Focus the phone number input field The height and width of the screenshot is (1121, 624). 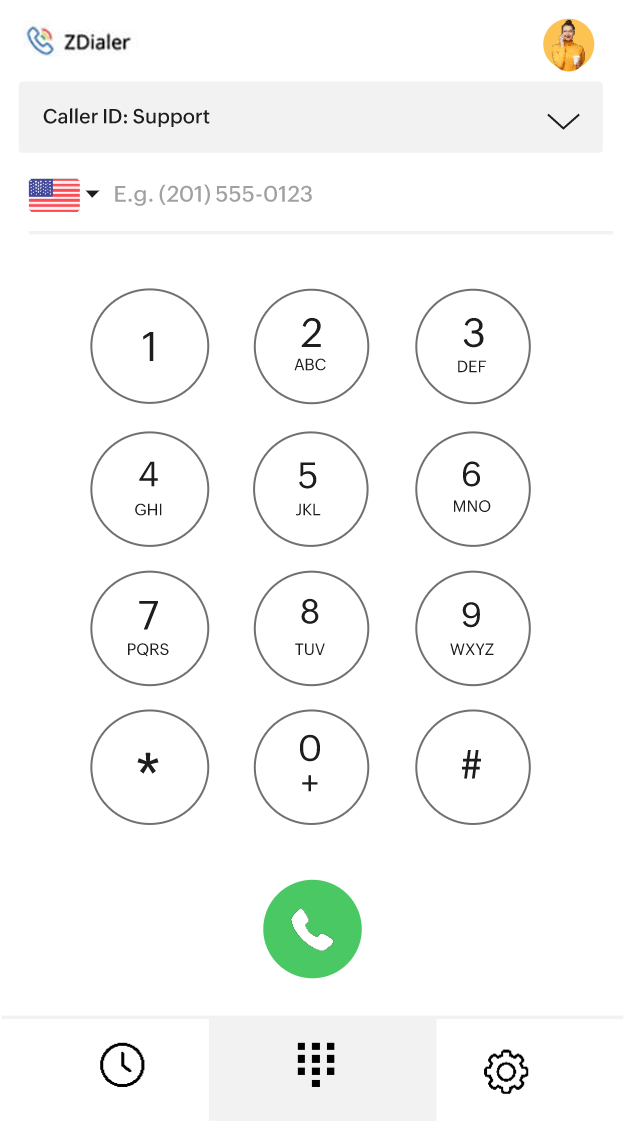point(360,194)
